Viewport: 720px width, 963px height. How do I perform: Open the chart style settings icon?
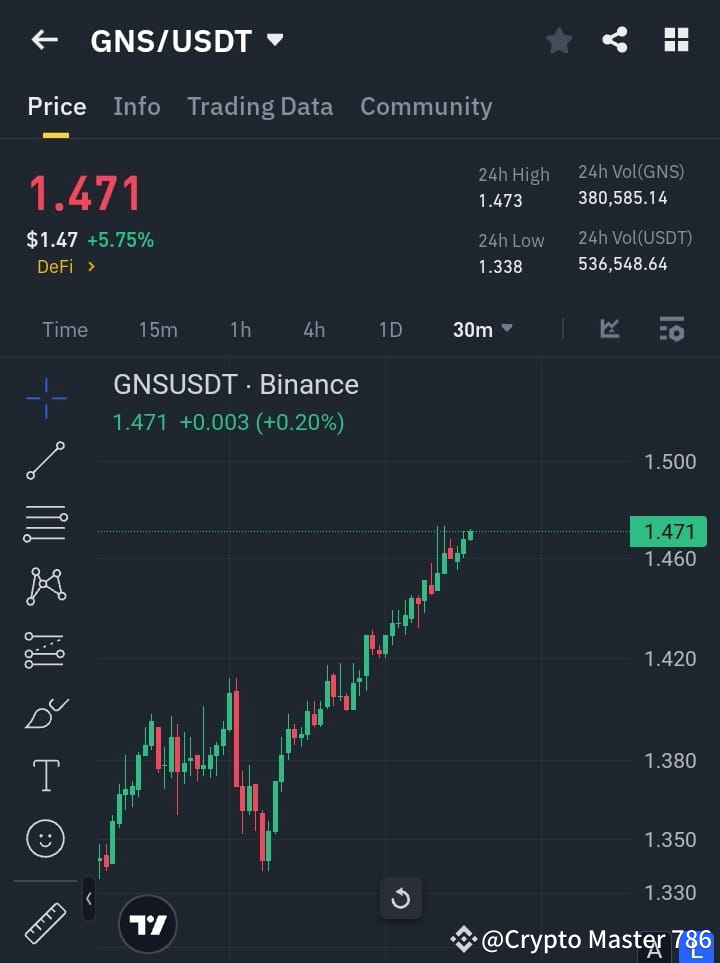click(671, 329)
